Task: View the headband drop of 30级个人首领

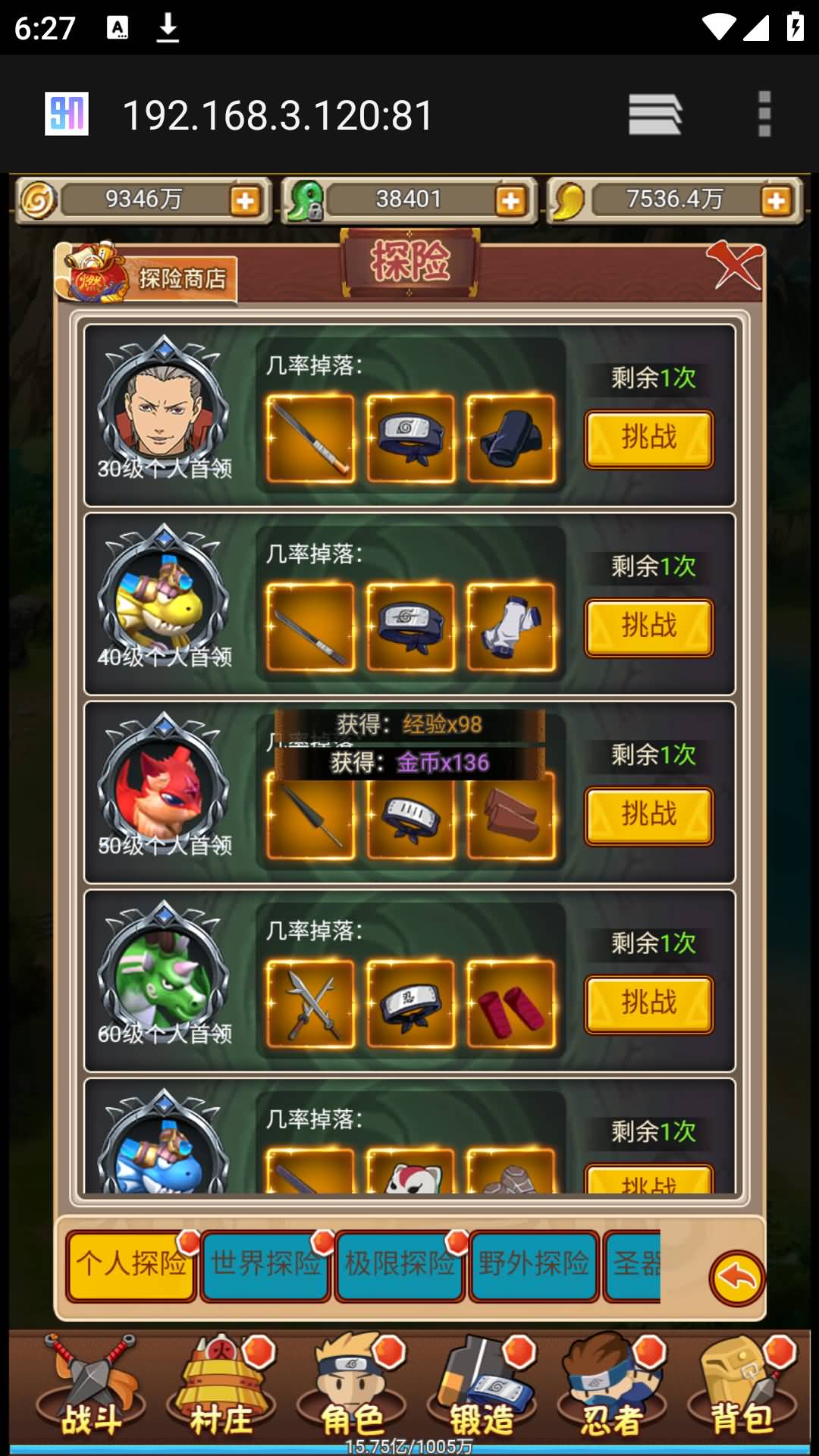Action: click(410, 439)
